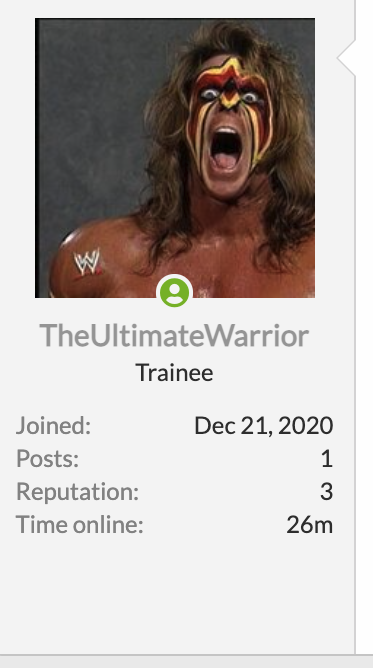Image resolution: width=373 pixels, height=668 pixels.
Task: Tap TheUltimateWarrior's avatar picture
Action: (175, 158)
